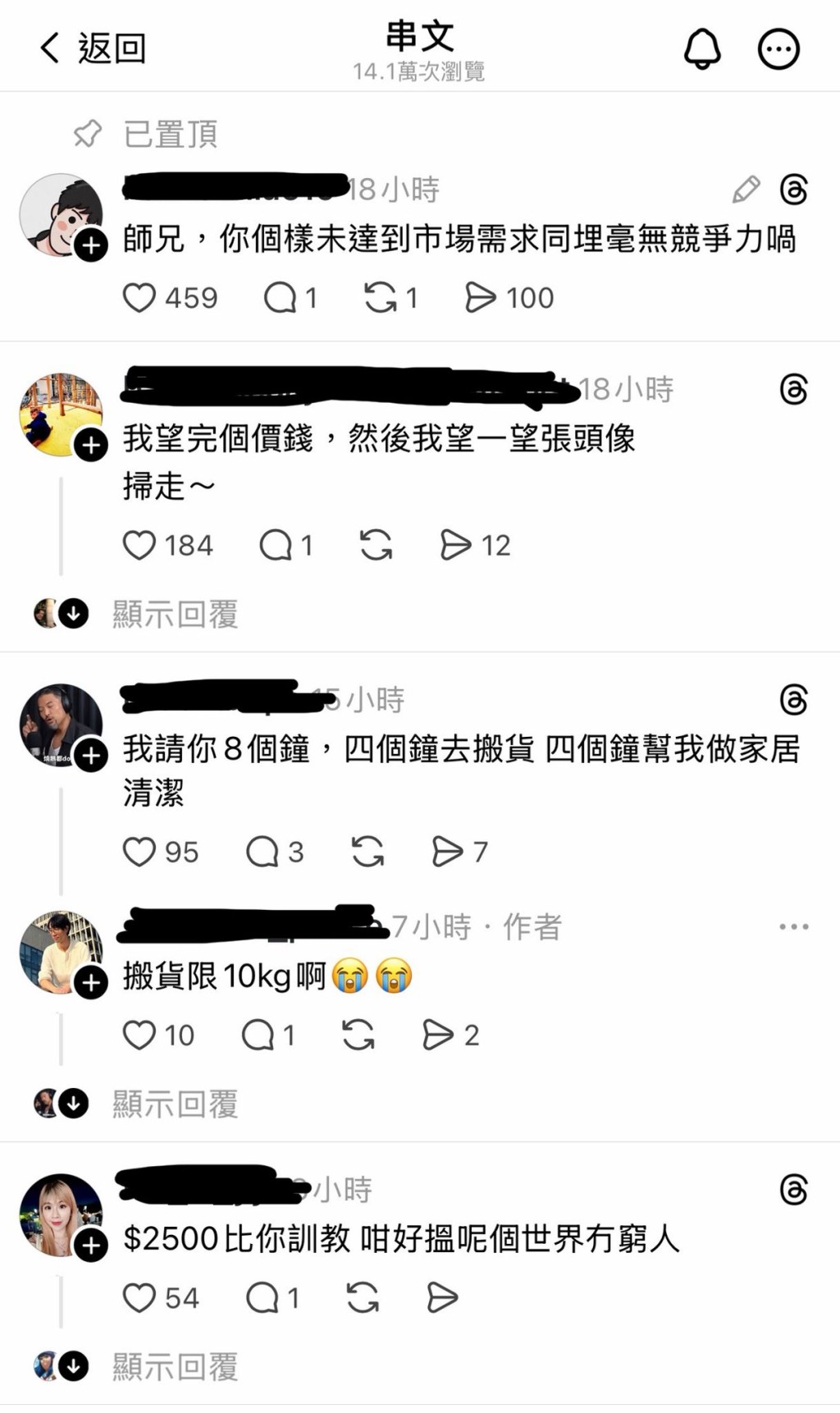The height and width of the screenshot is (1413, 840).
Task: Show replies under the 搬貨限10kg comment
Action: tap(173, 1104)
